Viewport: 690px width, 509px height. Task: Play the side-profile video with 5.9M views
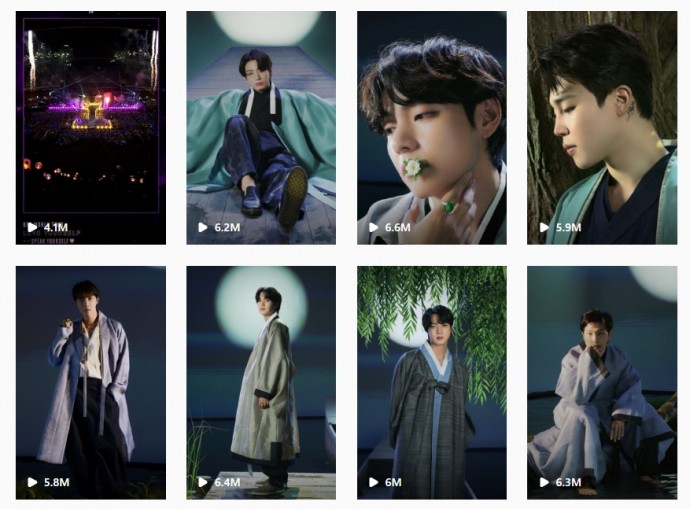[x=602, y=127]
